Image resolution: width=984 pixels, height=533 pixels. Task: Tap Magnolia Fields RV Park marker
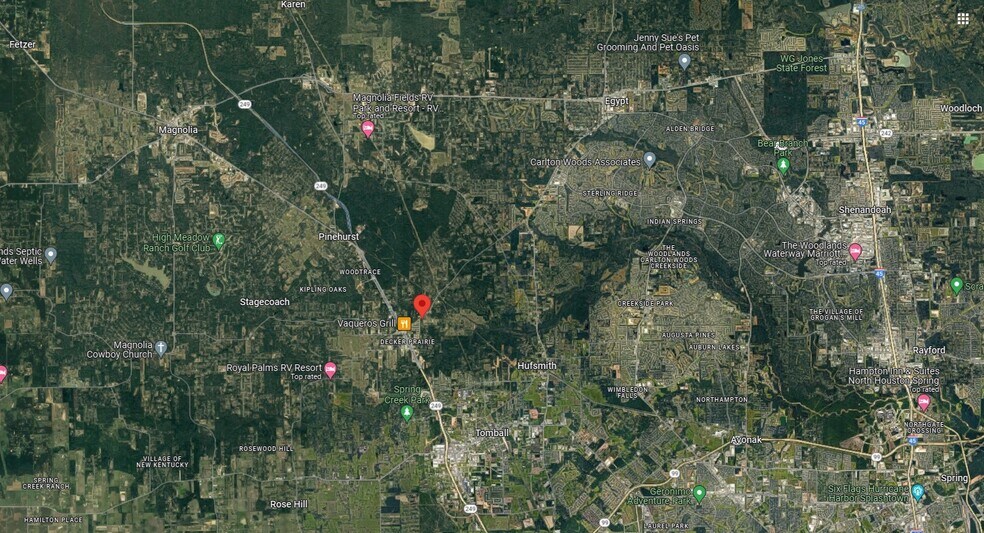coord(368,130)
